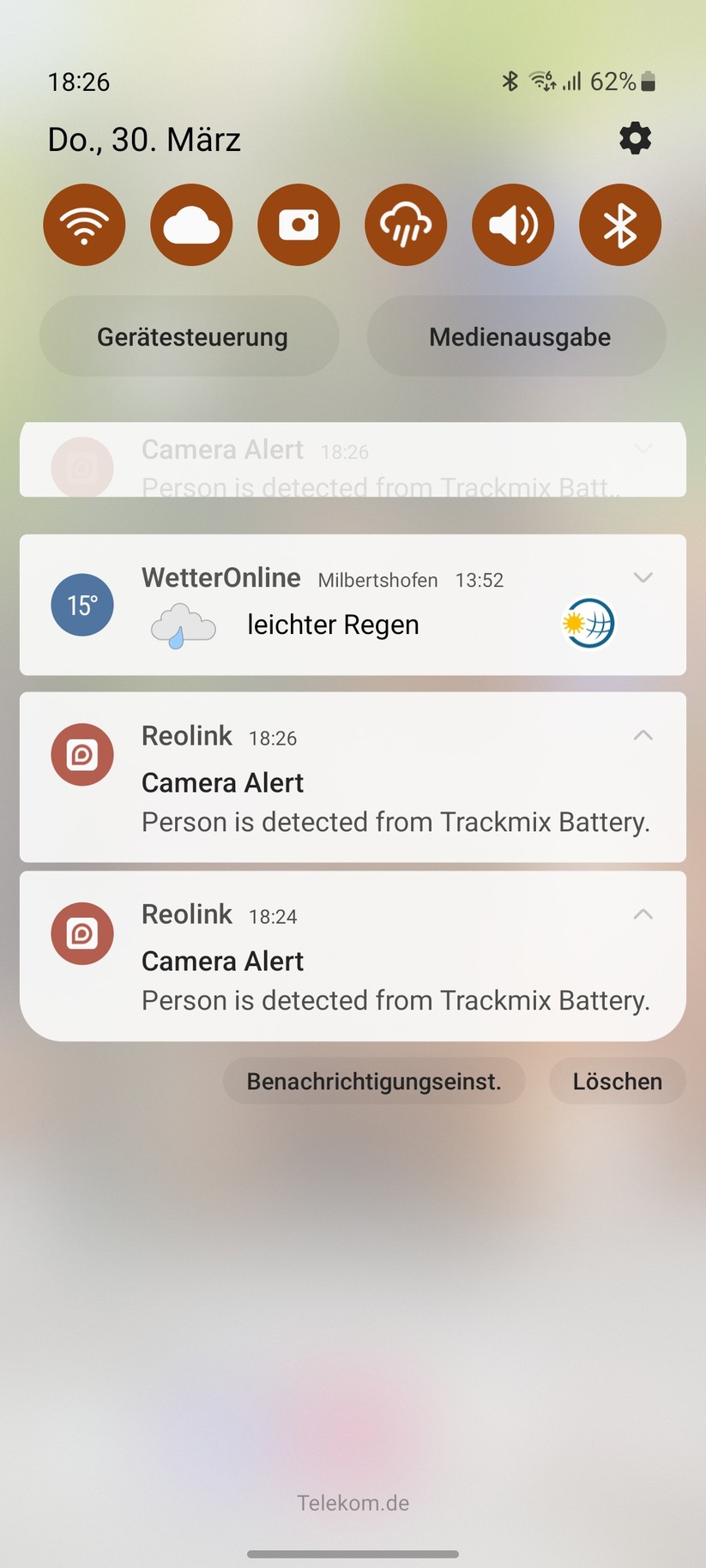The width and height of the screenshot is (706, 1568).
Task: Expand the WetterOnline notification chevron
Action: pos(643,578)
